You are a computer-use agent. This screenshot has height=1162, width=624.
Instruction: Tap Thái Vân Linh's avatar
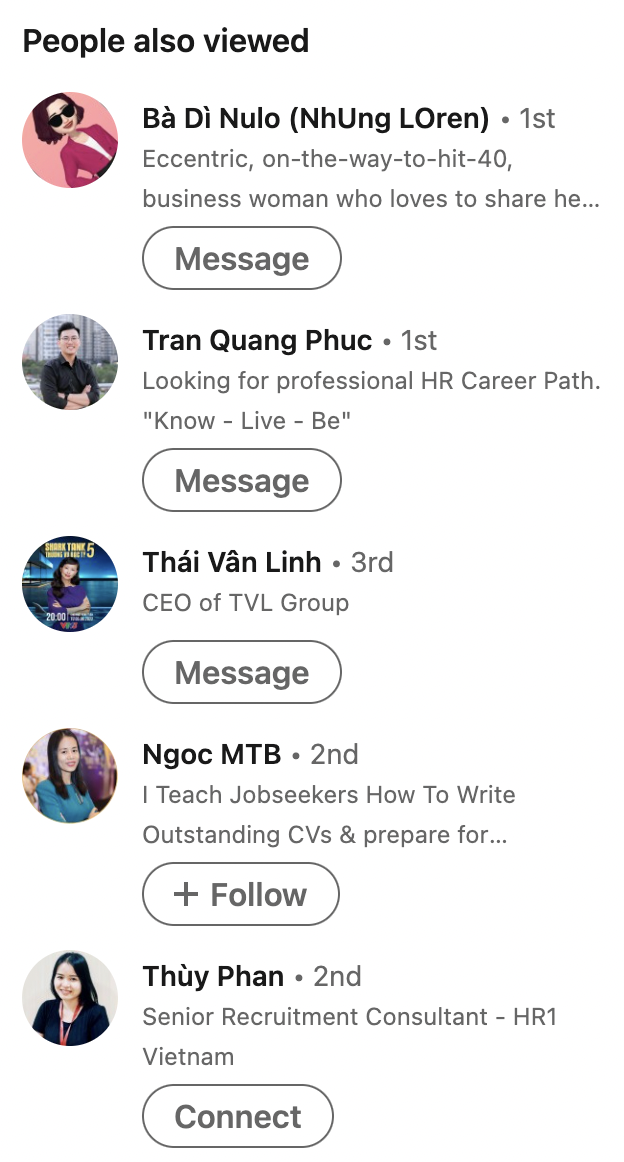click(70, 584)
